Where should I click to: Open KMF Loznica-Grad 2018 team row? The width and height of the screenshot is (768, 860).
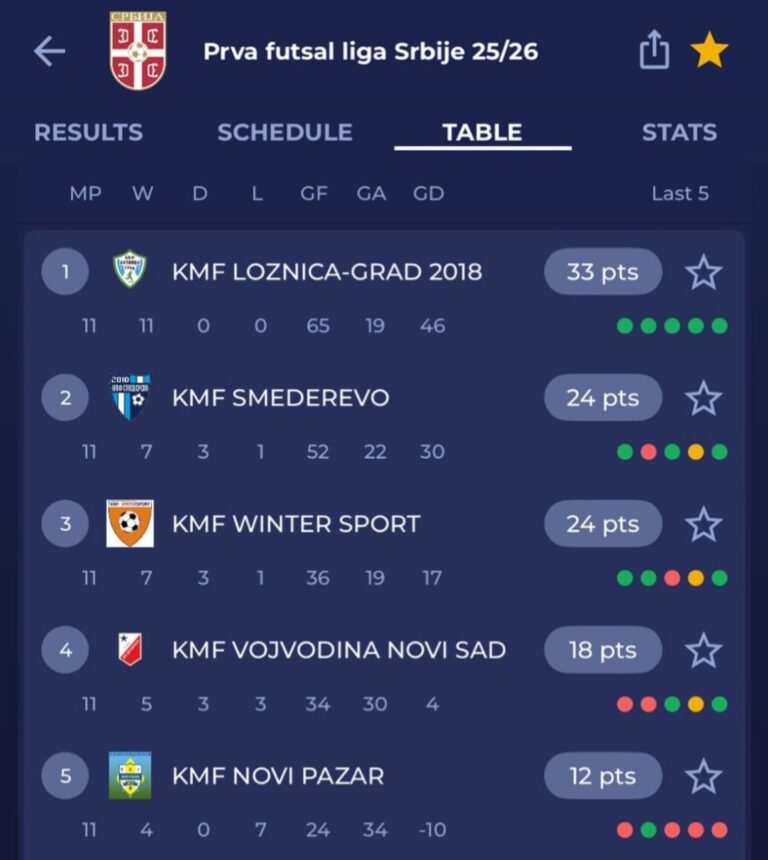327,272
